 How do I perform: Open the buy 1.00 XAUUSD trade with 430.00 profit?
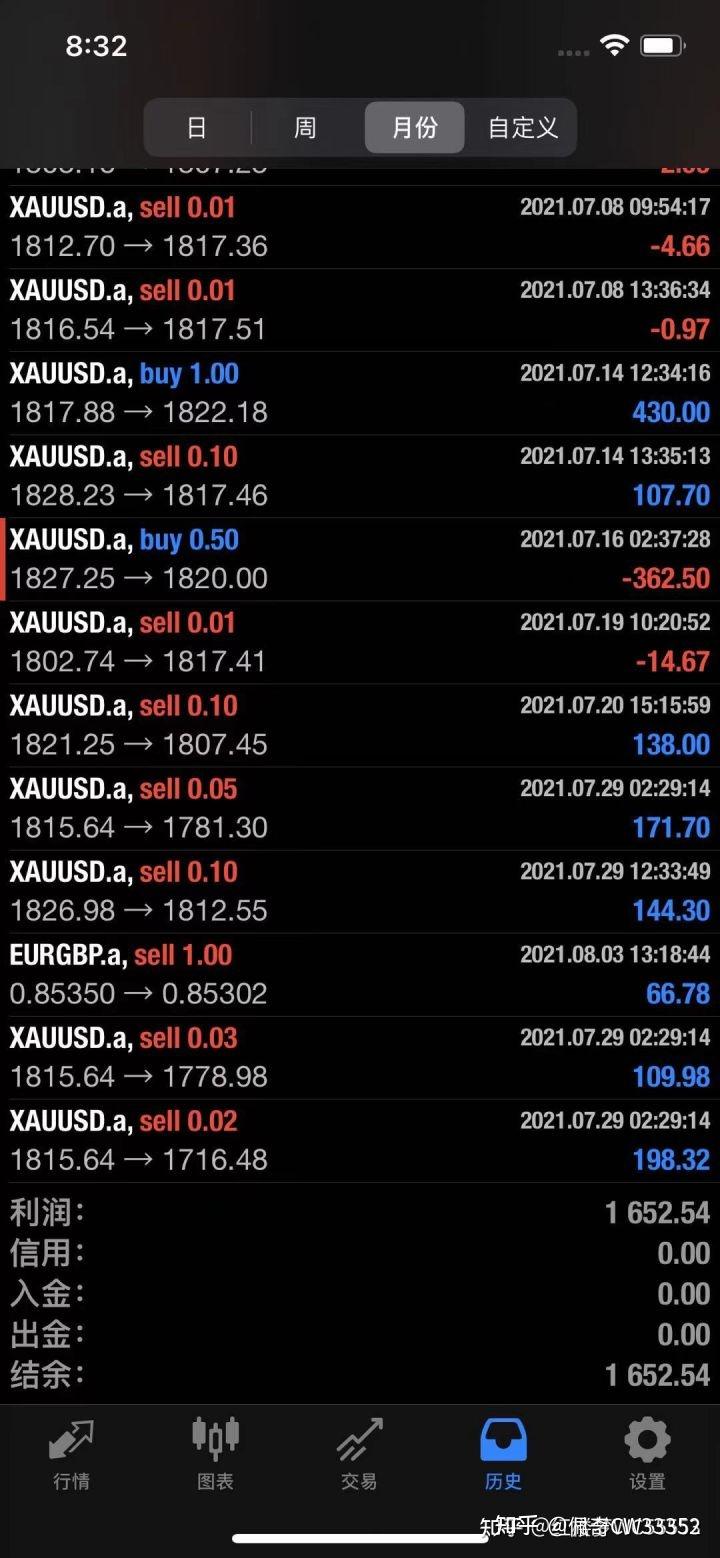tap(360, 393)
